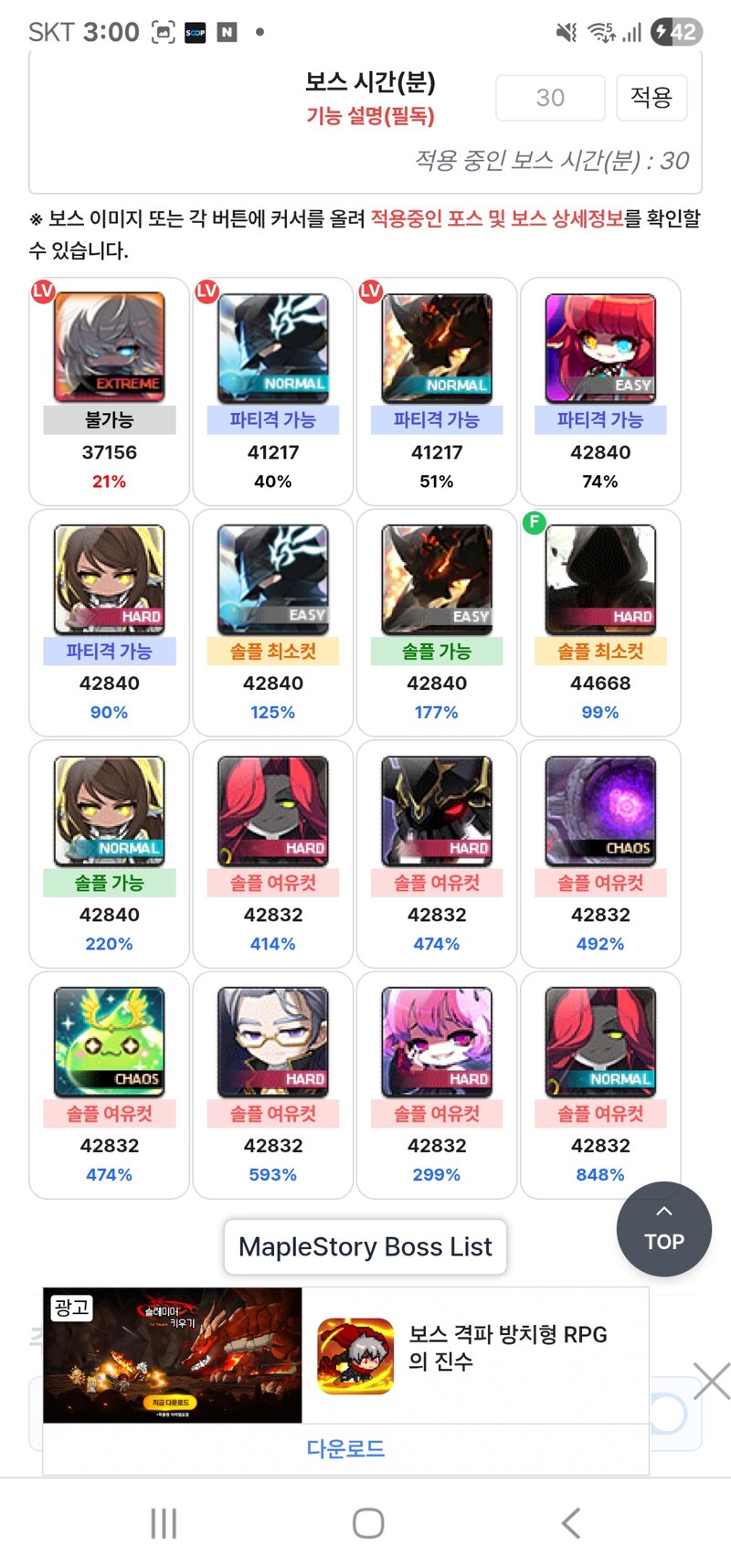Tap the boss time minutes input field
The width and height of the screenshot is (731, 1568).
point(550,98)
